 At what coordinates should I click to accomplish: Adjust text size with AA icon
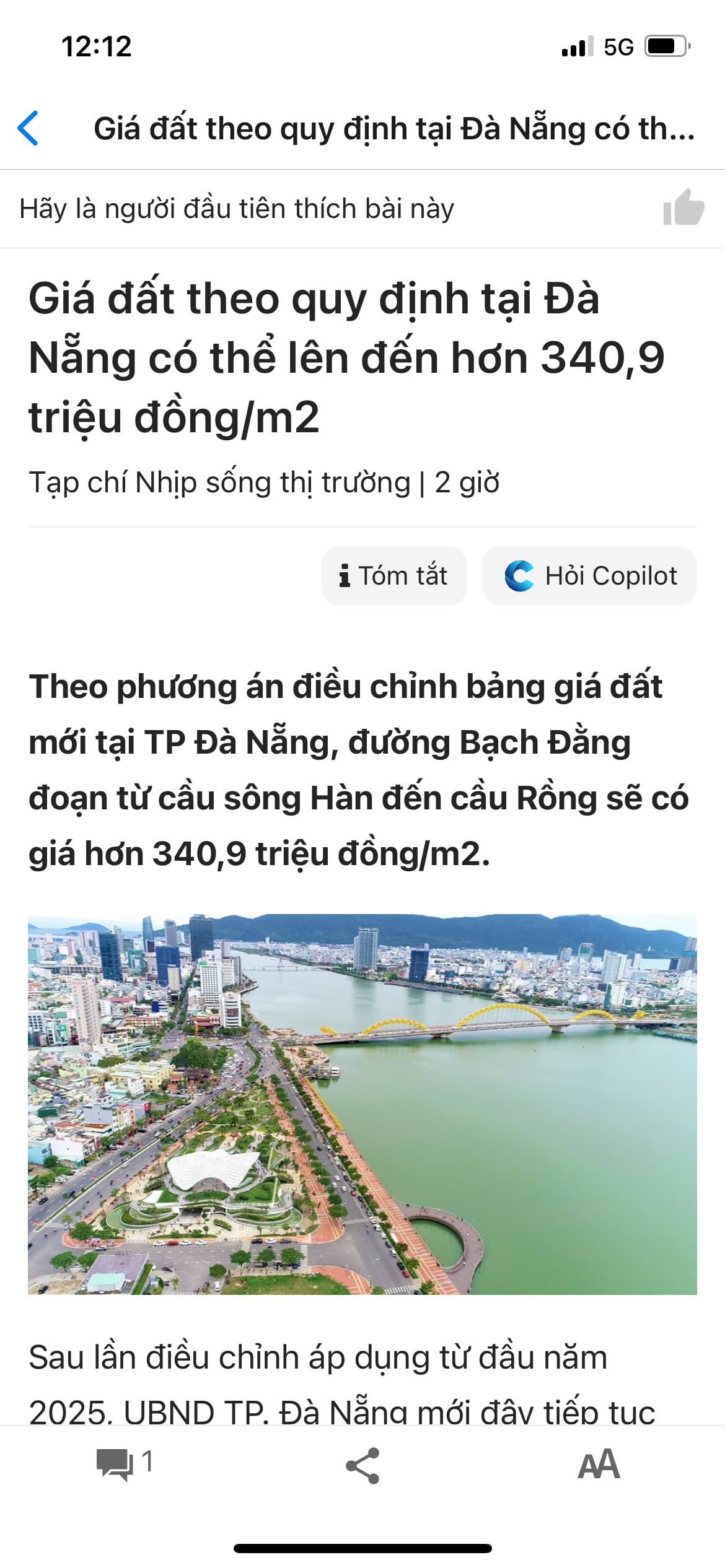tap(598, 1465)
